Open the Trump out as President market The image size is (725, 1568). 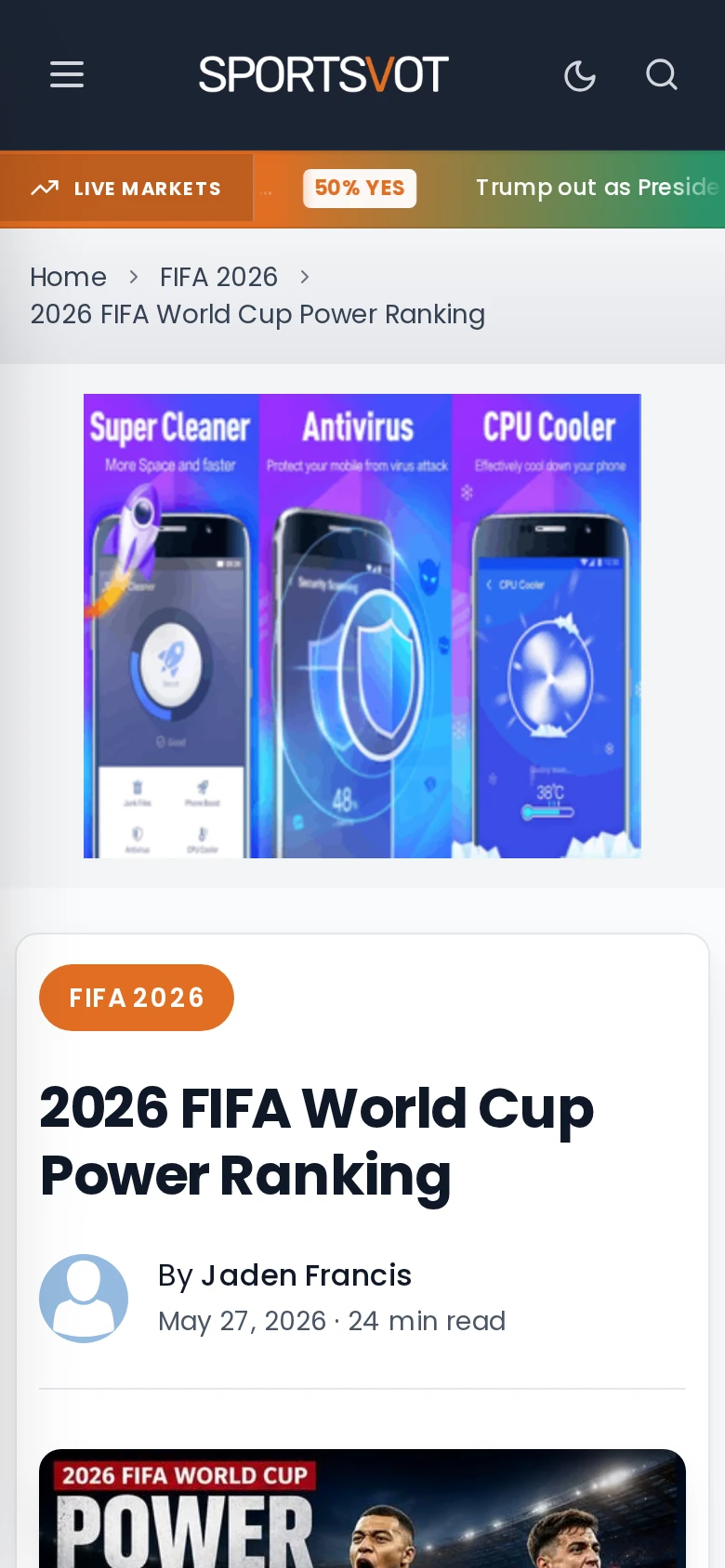point(599,188)
